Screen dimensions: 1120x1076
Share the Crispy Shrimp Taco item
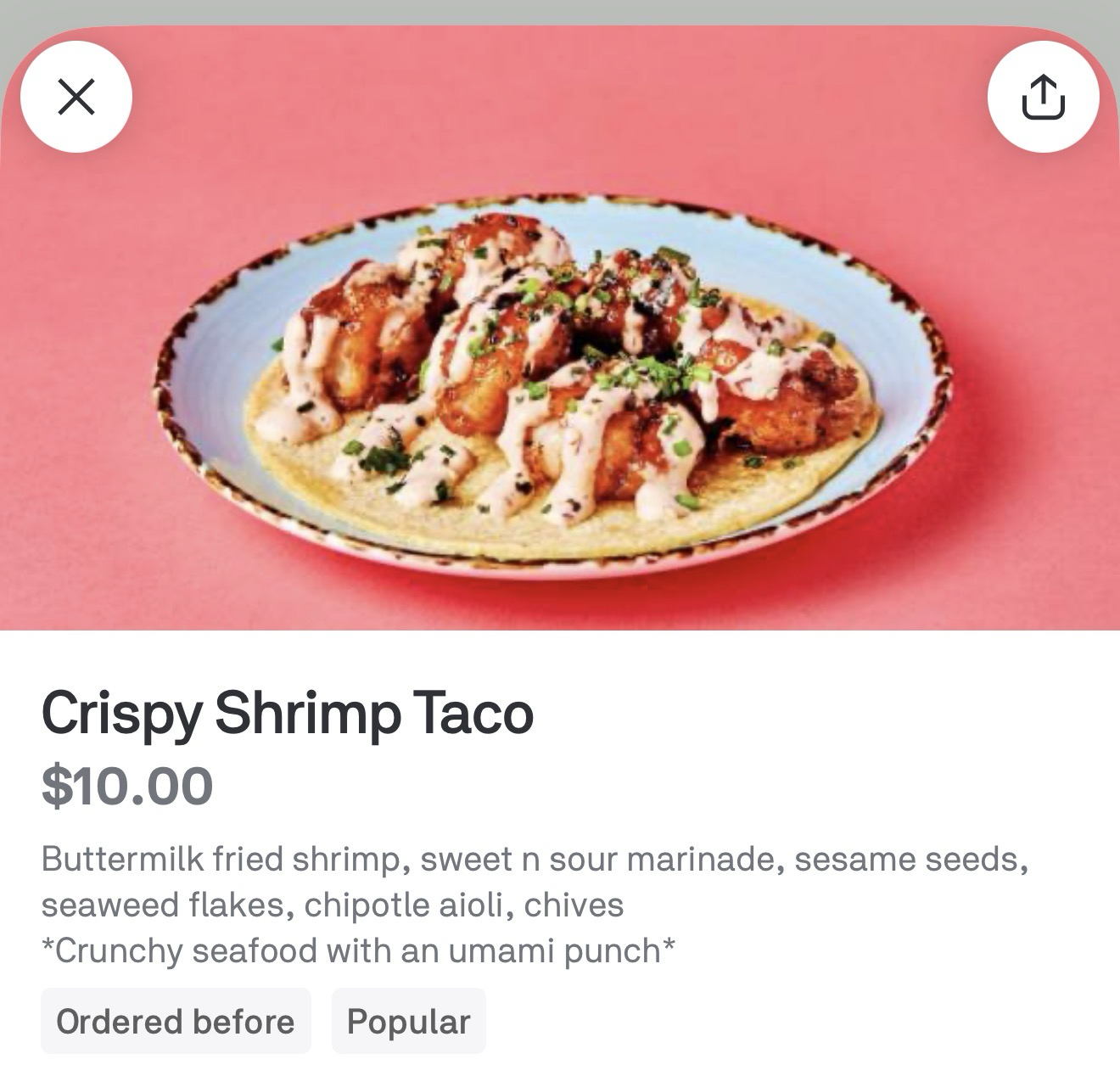[1043, 97]
